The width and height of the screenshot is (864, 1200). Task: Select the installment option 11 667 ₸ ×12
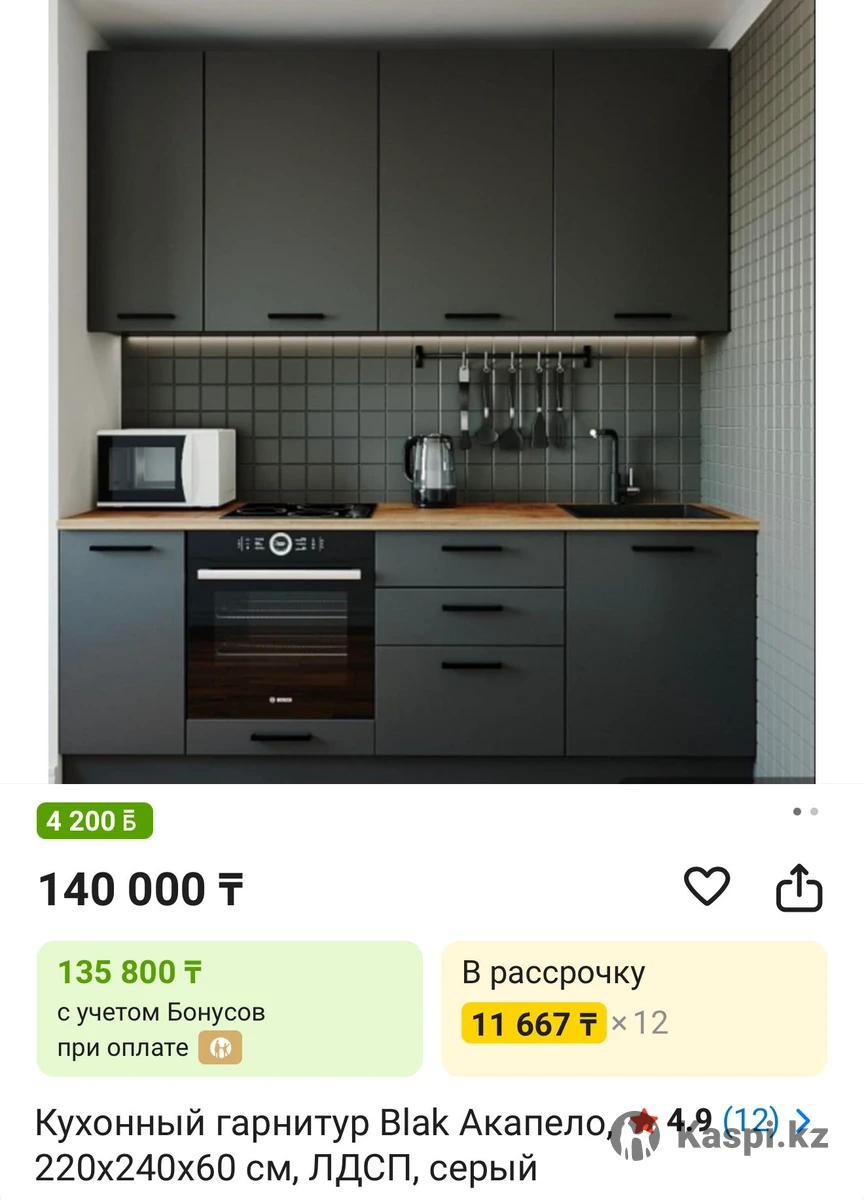pos(634,1008)
